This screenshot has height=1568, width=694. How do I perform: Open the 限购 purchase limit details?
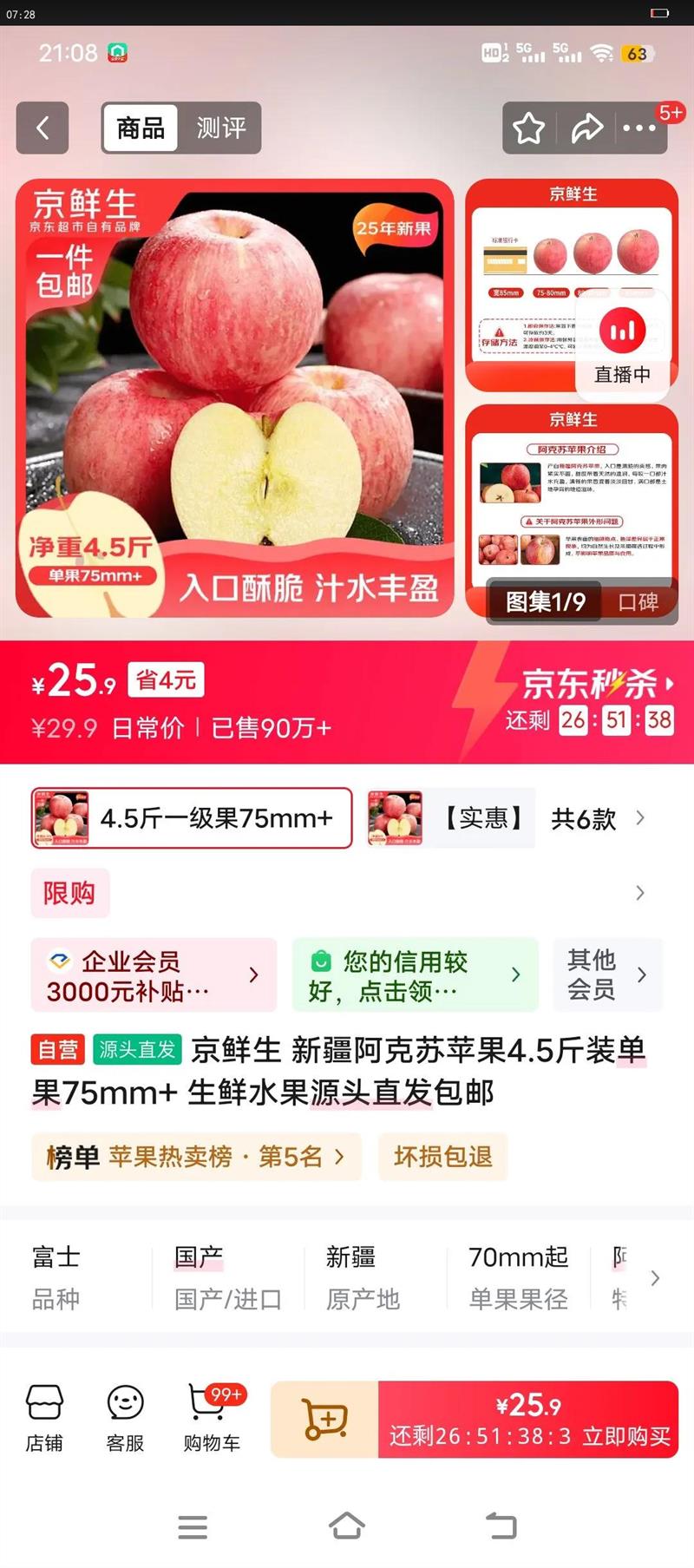click(x=347, y=893)
